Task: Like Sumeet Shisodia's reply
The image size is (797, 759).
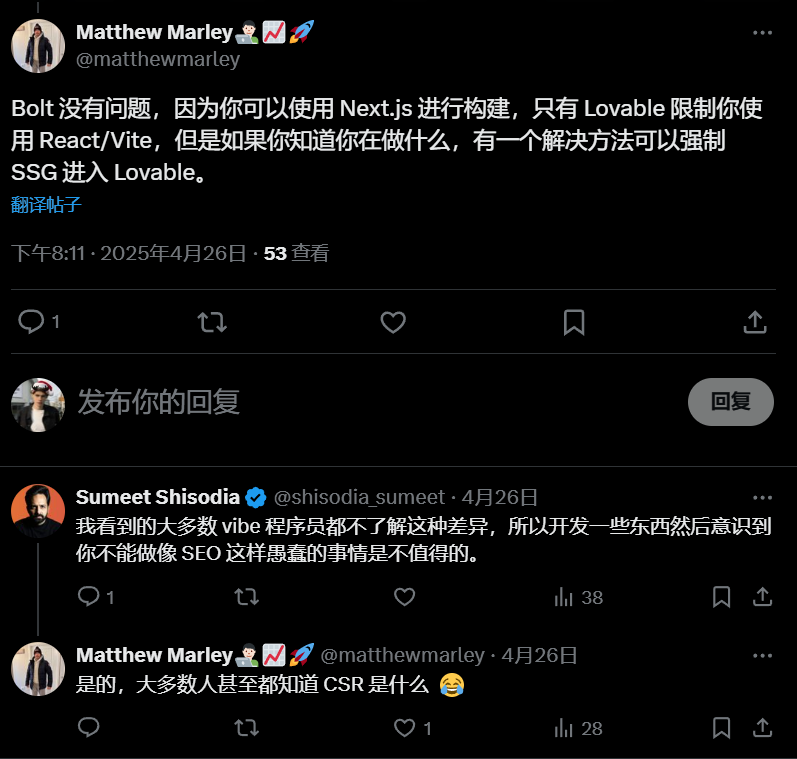Action: pos(404,597)
